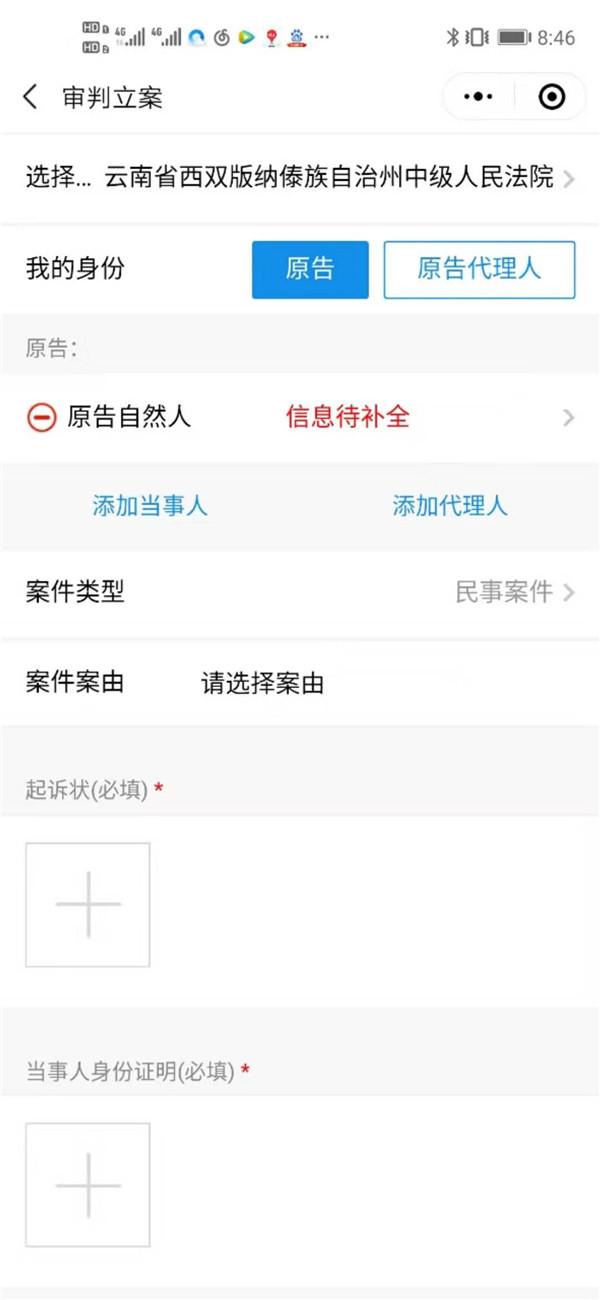
Task: Choose a cause via 请选择案由
Action: (x=263, y=684)
